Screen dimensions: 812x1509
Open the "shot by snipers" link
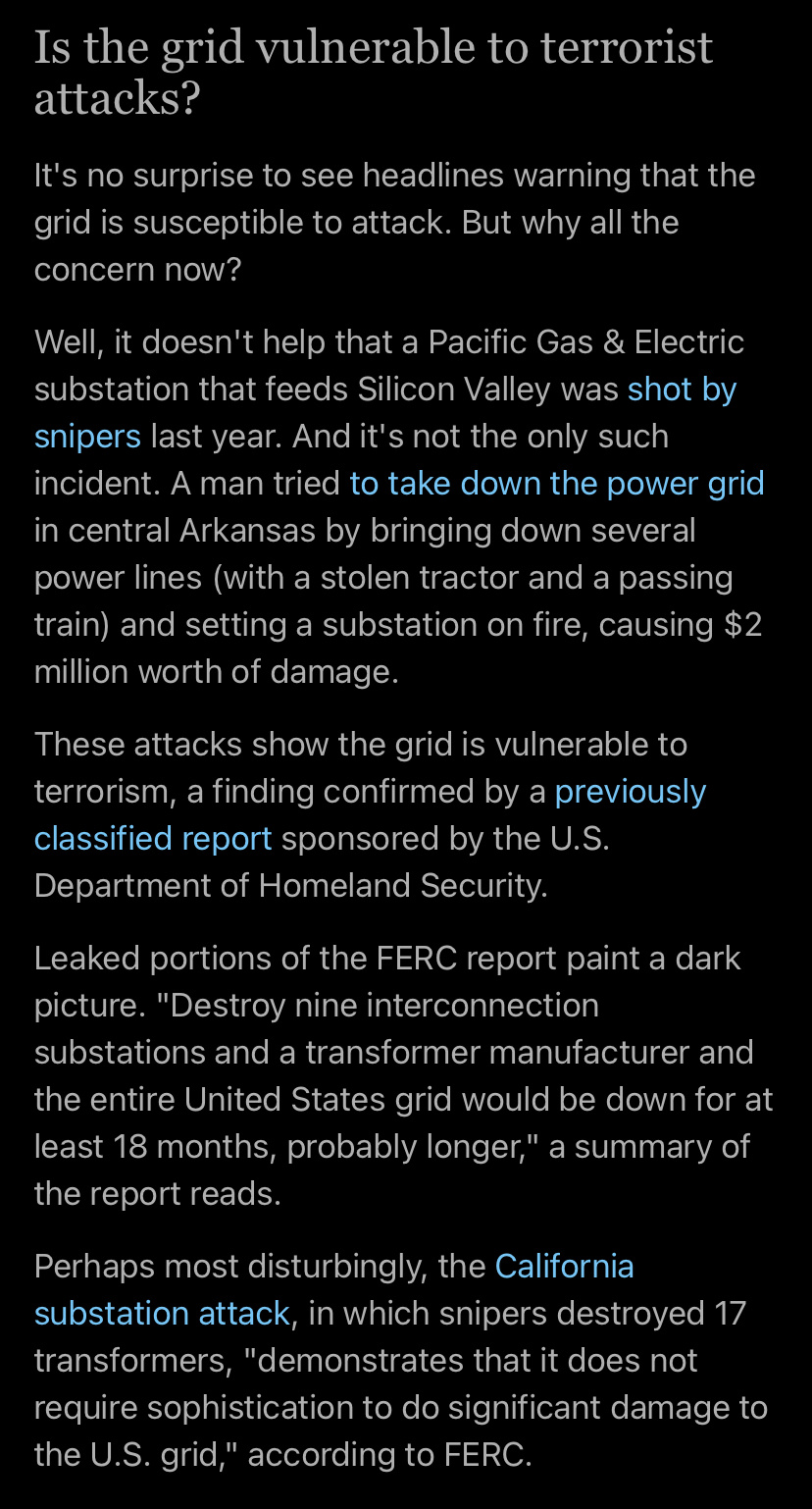[x=682, y=390]
